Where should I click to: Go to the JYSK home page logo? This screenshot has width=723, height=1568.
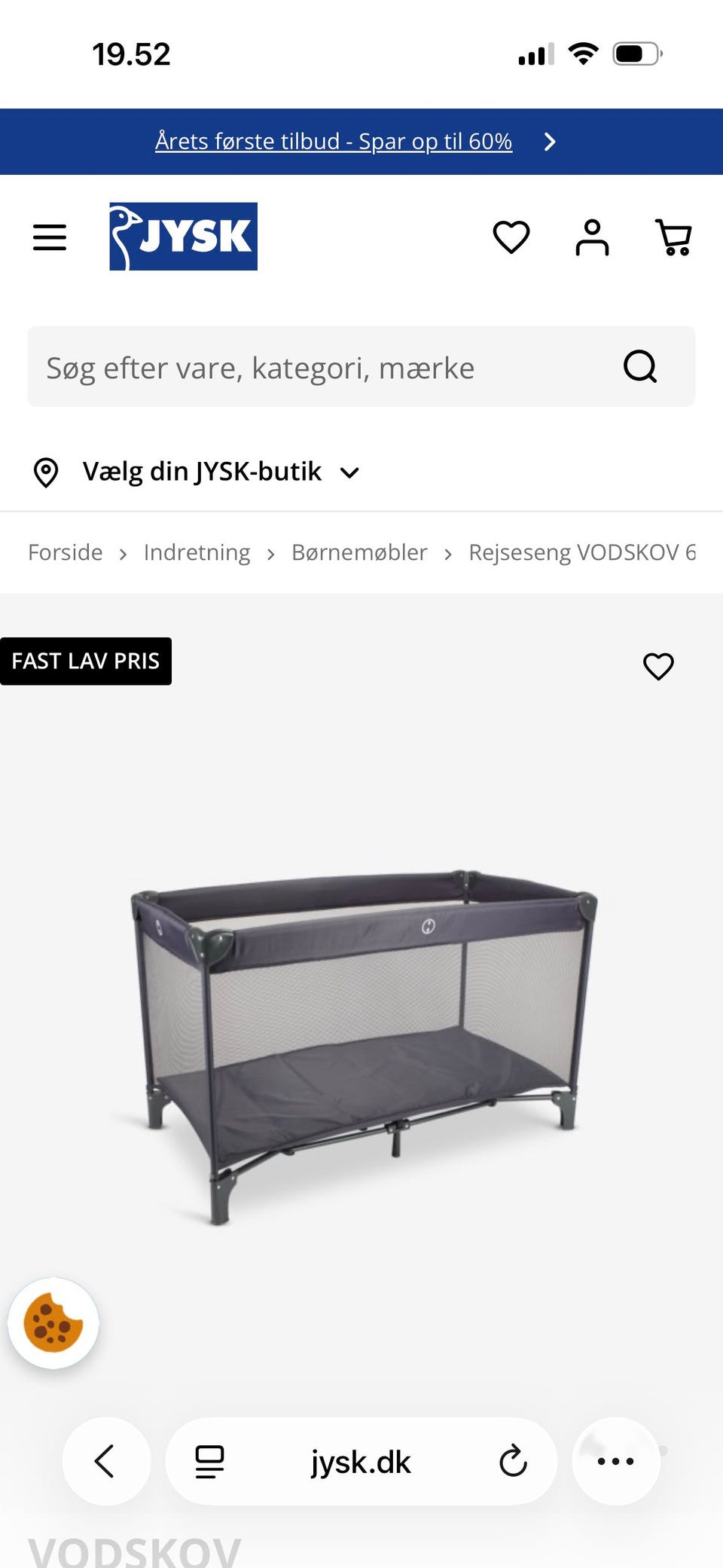[183, 237]
